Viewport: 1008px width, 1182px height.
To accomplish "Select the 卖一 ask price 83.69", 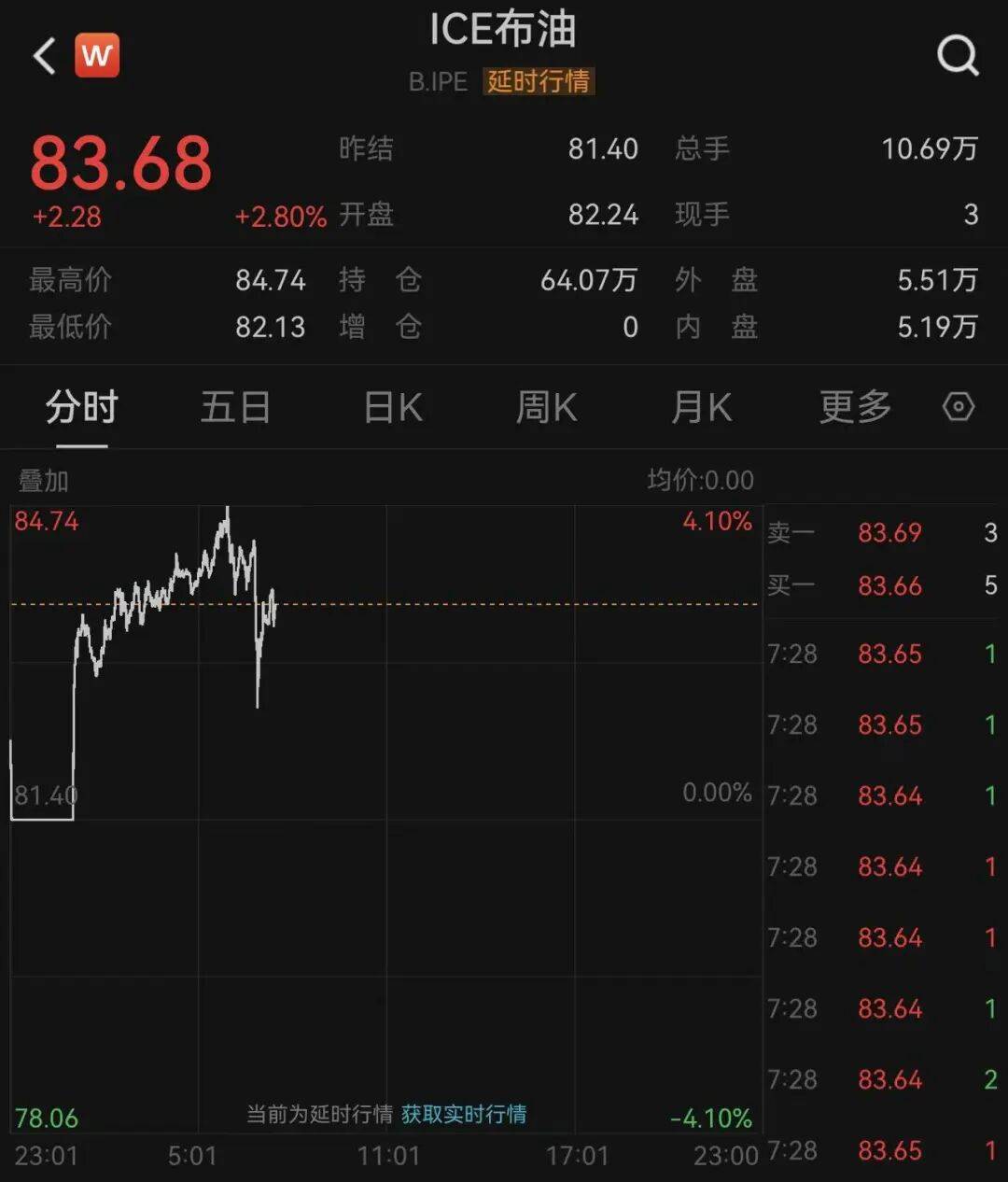I will click(889, 532).
